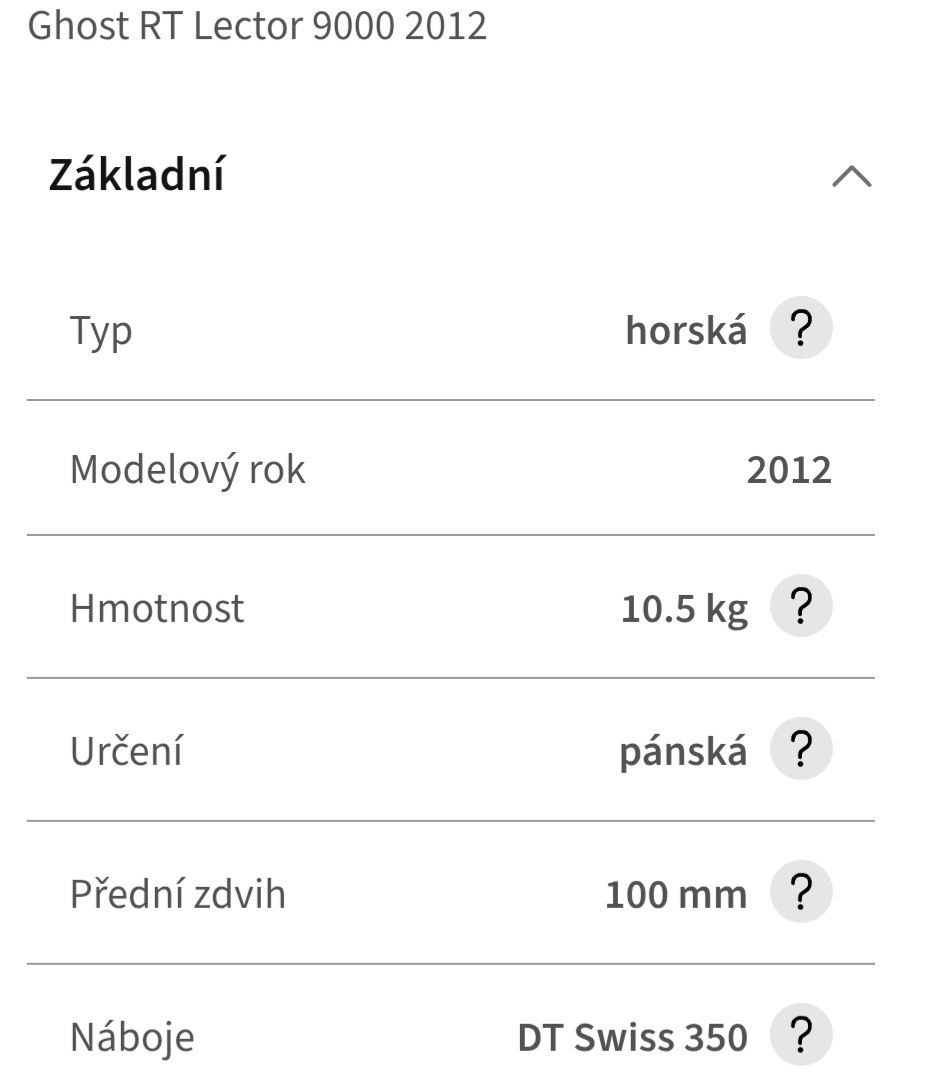Show the Hmotnost help tooltip
This screenshot has width=936, height=1085.
click(x=800, y=607)
